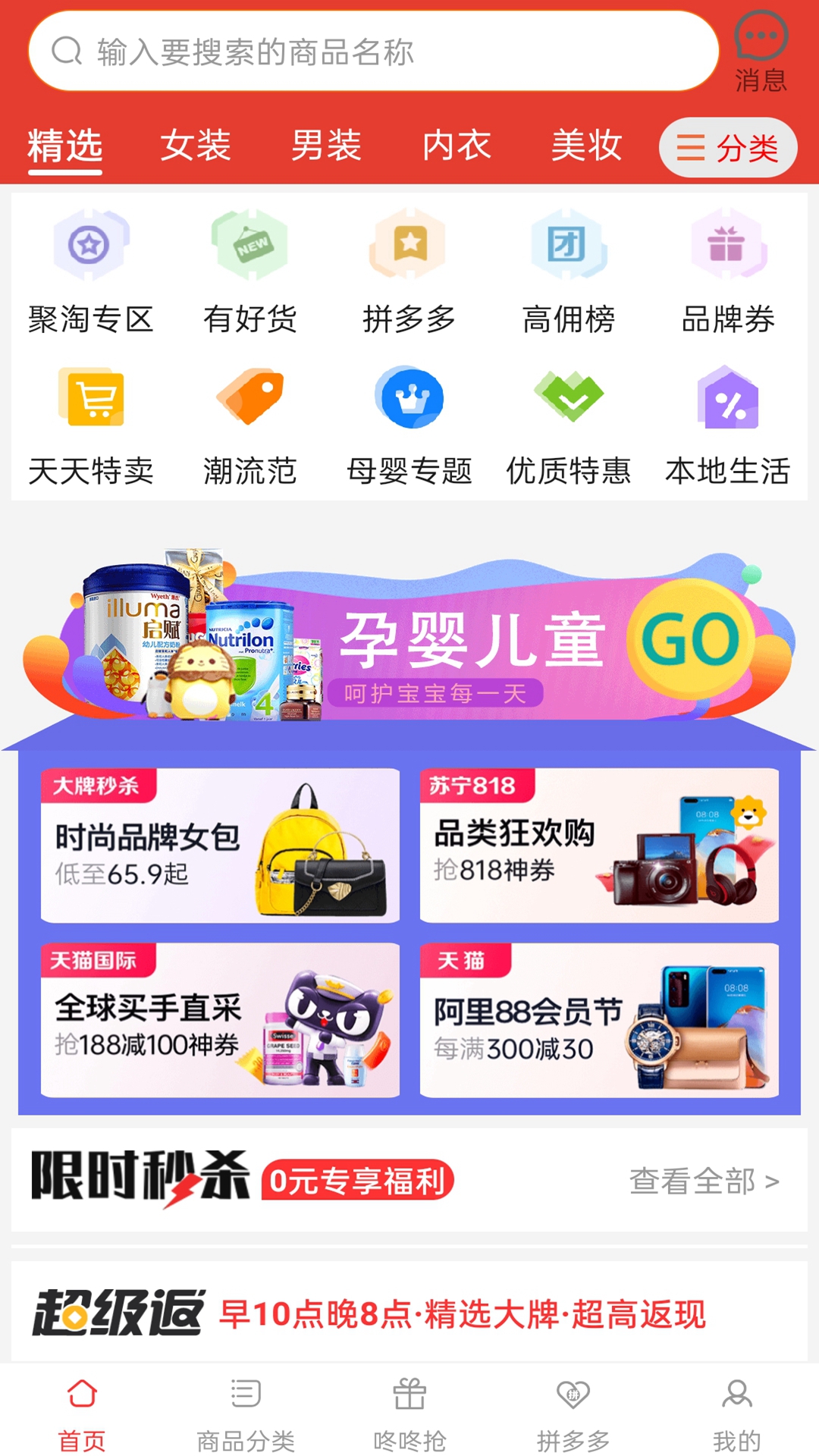Switch to the 美妆 tab
Screen dimensions: 819x1456
tap(586, 146)
